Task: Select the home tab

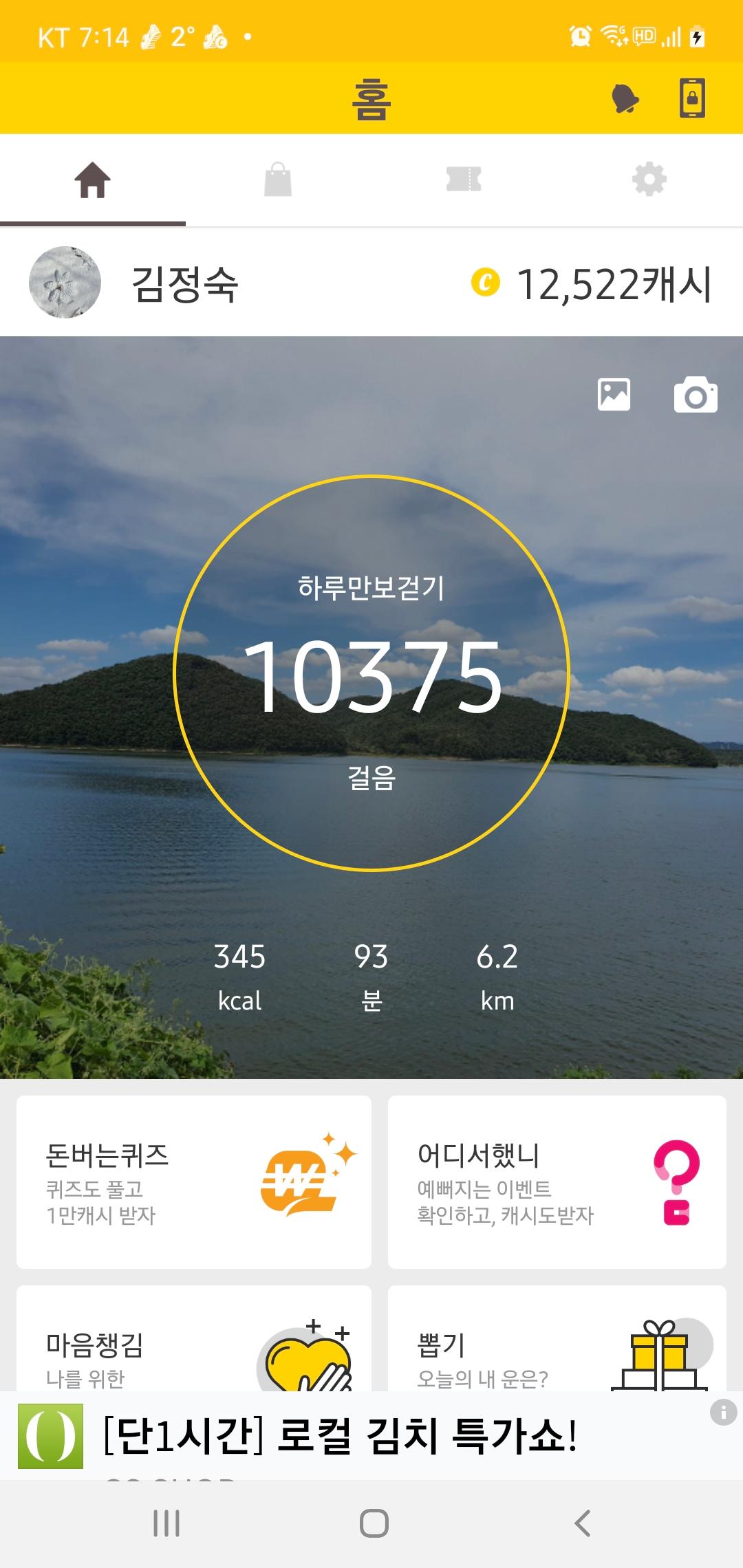Action: pos(93,180)
